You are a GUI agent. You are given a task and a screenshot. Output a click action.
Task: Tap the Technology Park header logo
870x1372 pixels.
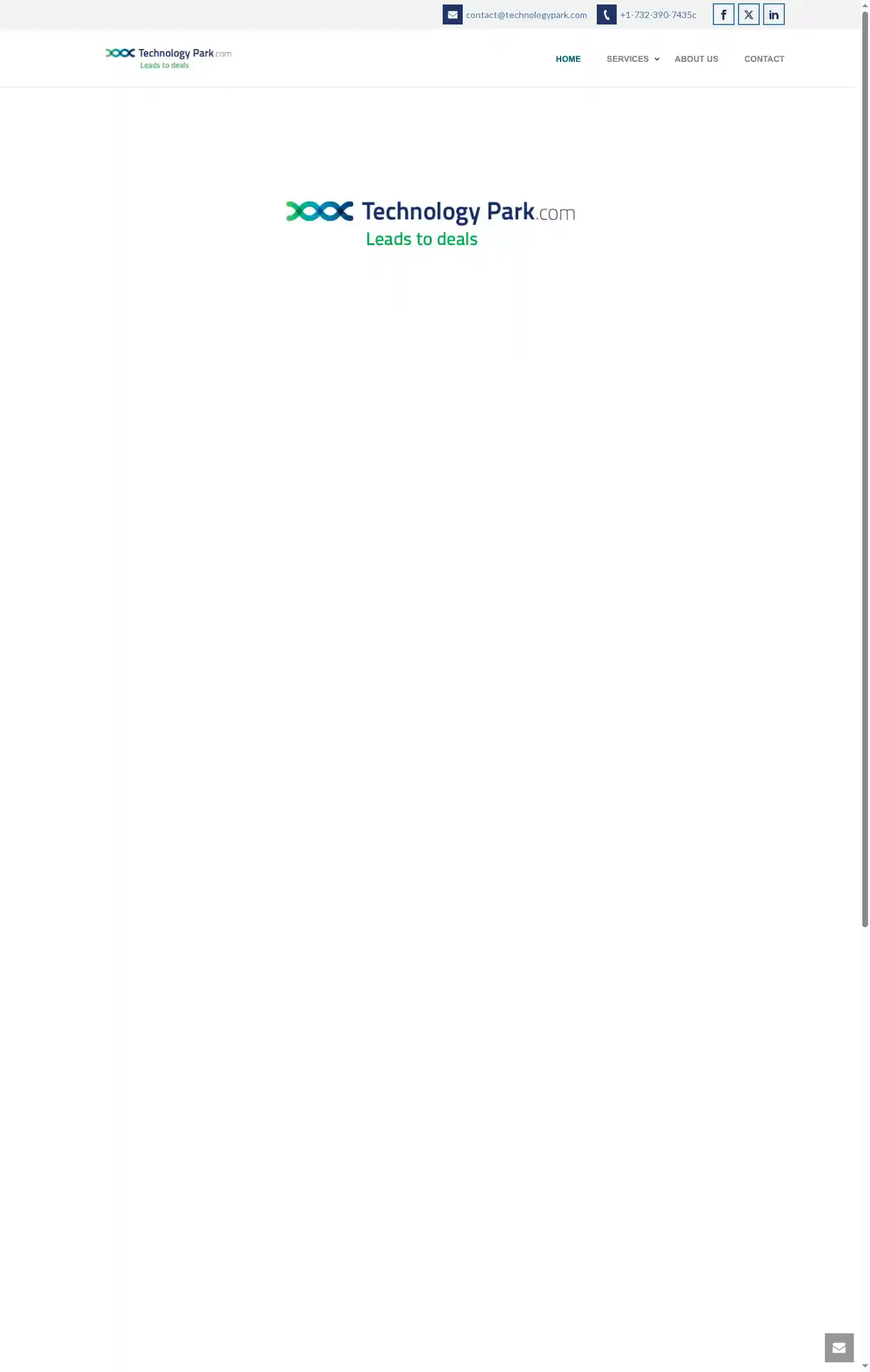pos(168,58)
